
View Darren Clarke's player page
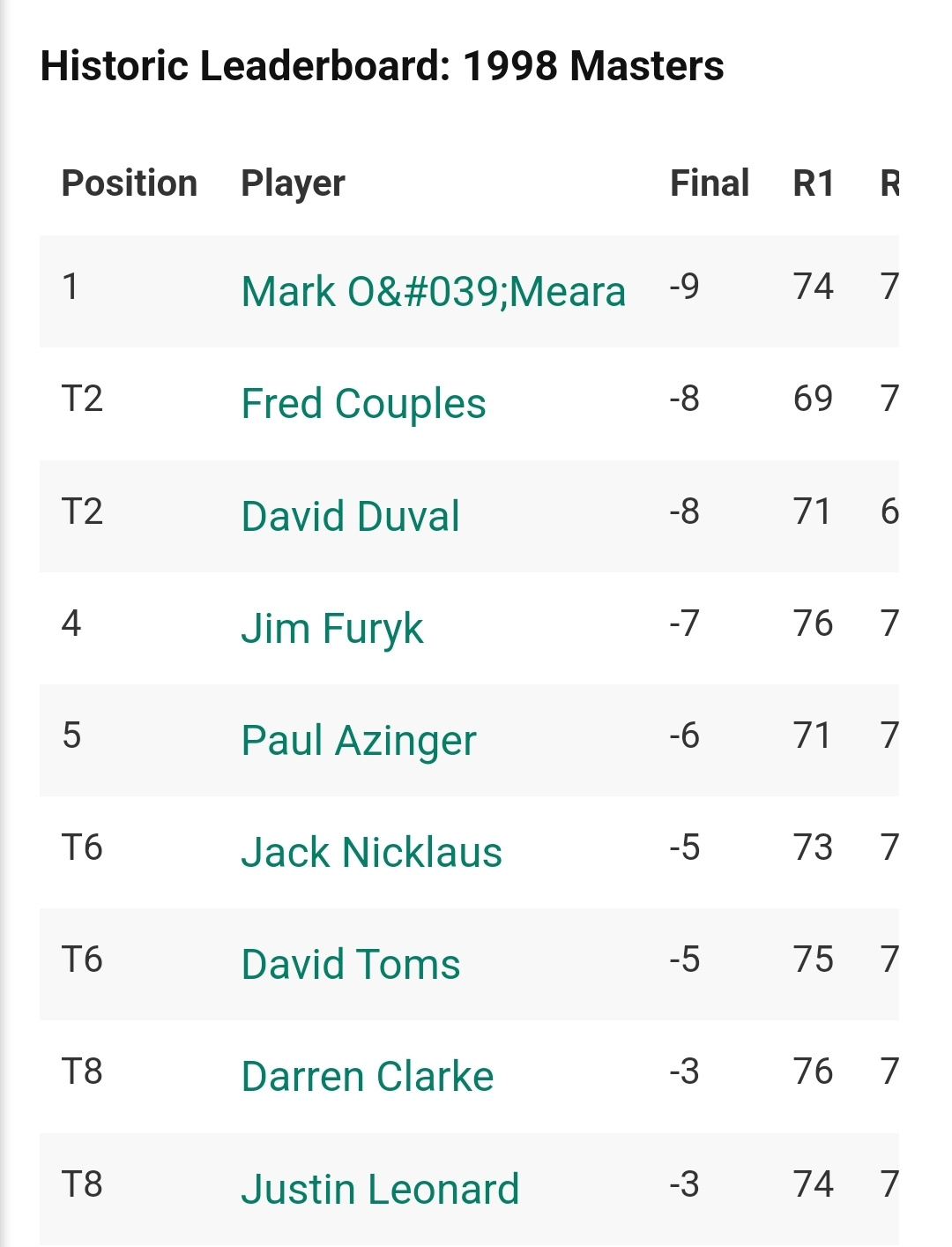pos(368,1077)
